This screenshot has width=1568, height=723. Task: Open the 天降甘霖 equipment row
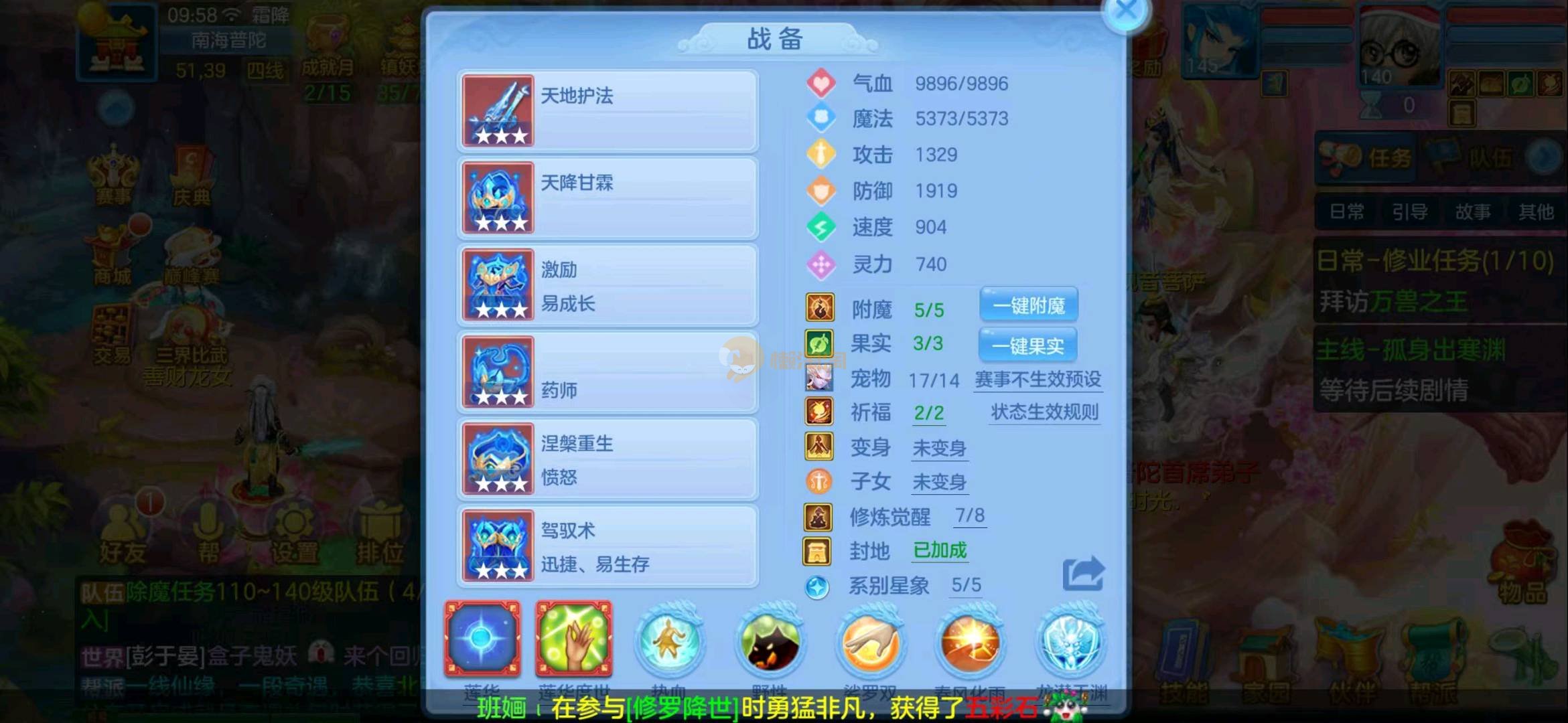[x=608, y=198]
